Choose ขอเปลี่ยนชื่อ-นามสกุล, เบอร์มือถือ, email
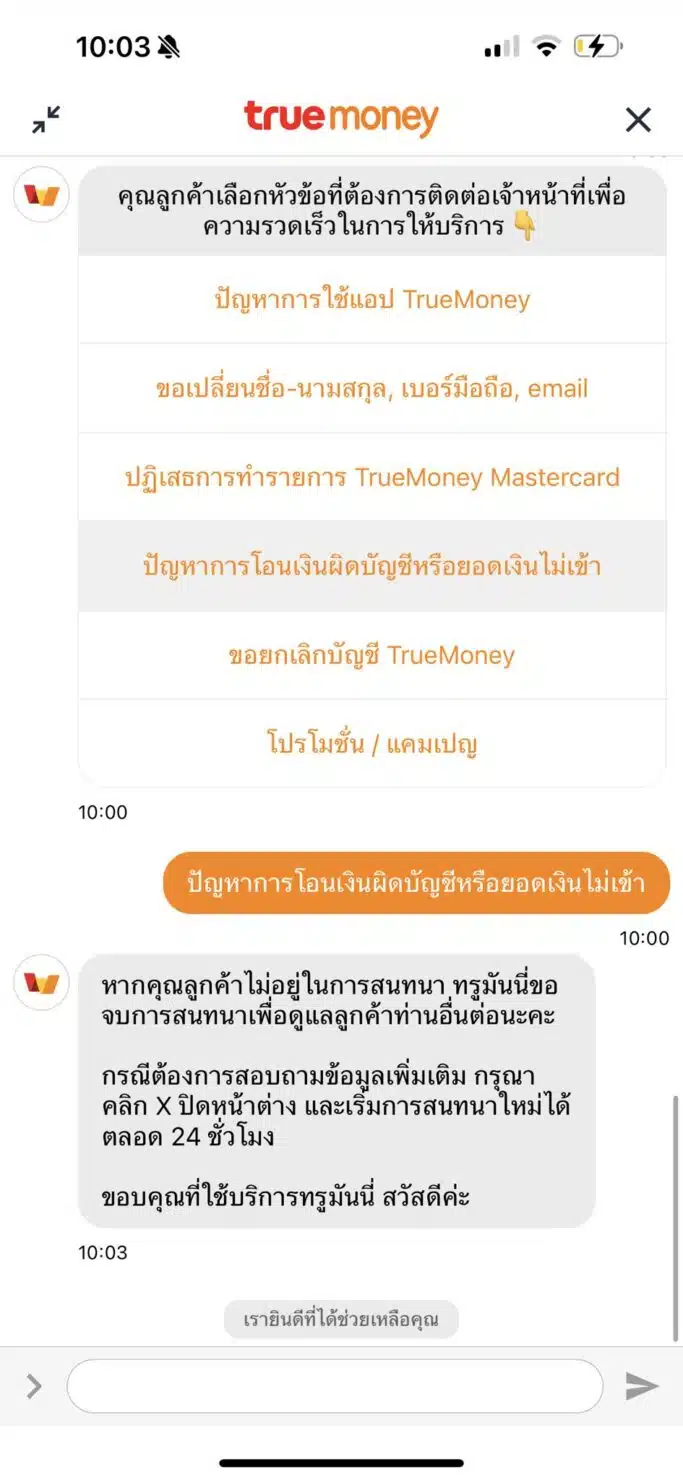 pos(372,389)
